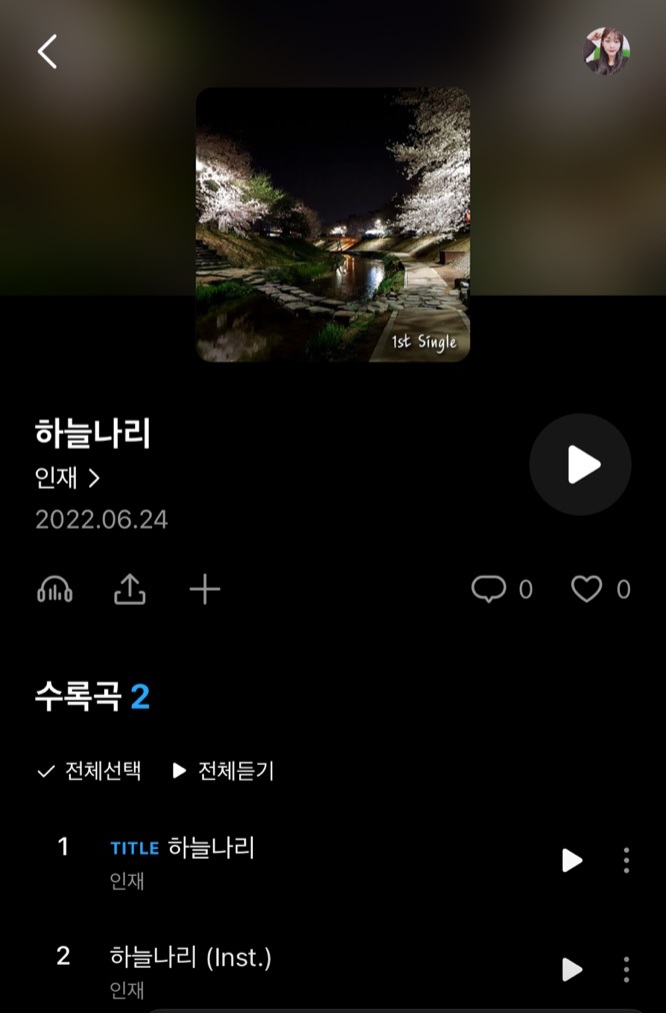Open more options for 하늘나리 (Inst.)
Viewport: 666px width, 1013px height.
point(627,969)
